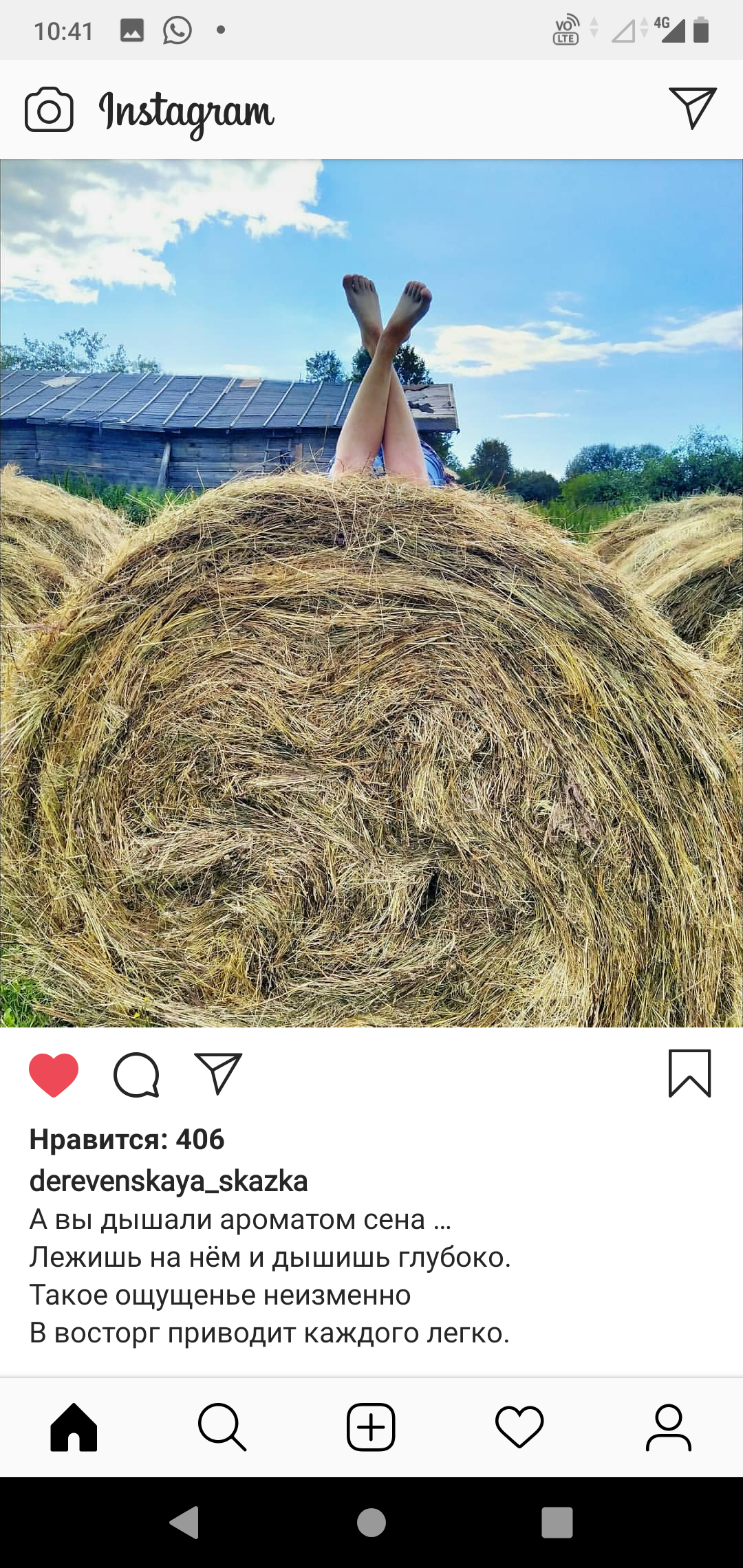Tap the system home button
This screenshot has width=743, height=1568.
(371, 1522)
